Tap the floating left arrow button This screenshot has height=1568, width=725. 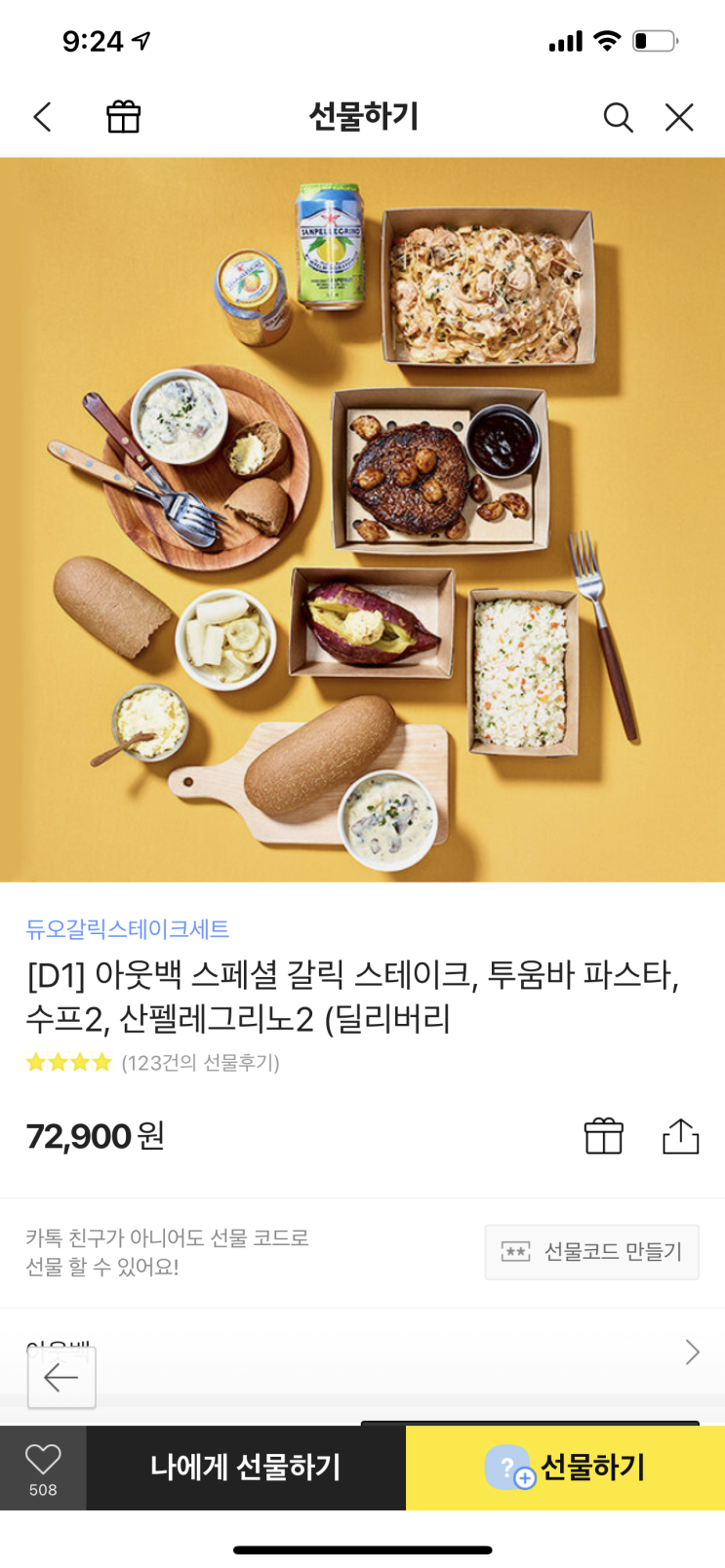coord(61,1377)
